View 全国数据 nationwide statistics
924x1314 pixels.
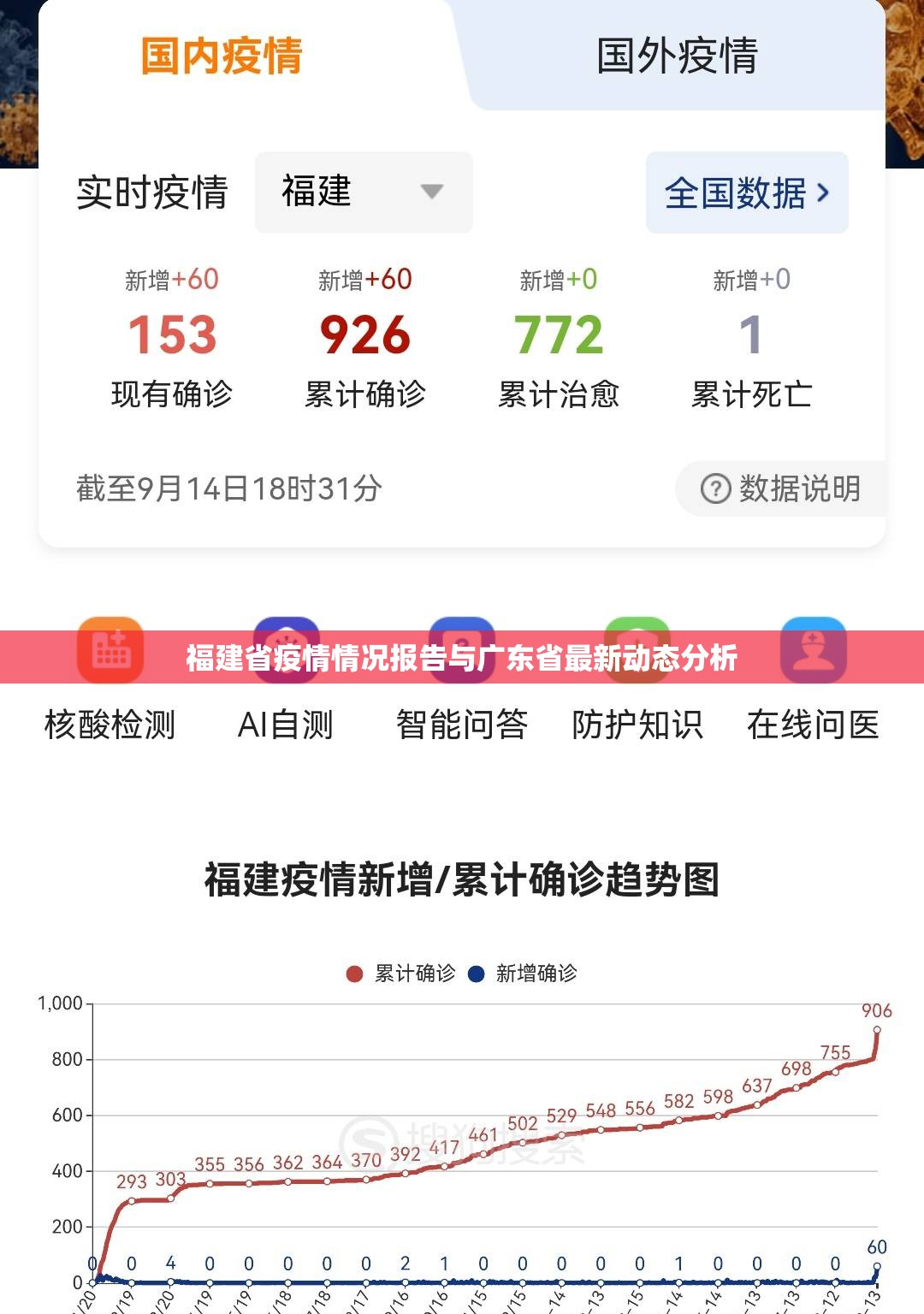coord(747,192)
